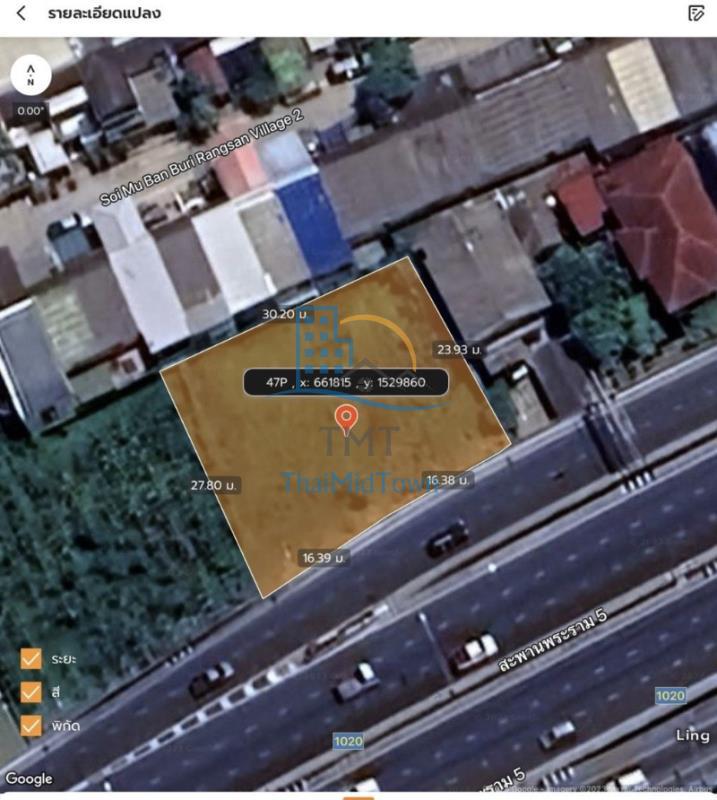
Task: Uncheck the ระยะ checkbox
Action: click(31, 659)
